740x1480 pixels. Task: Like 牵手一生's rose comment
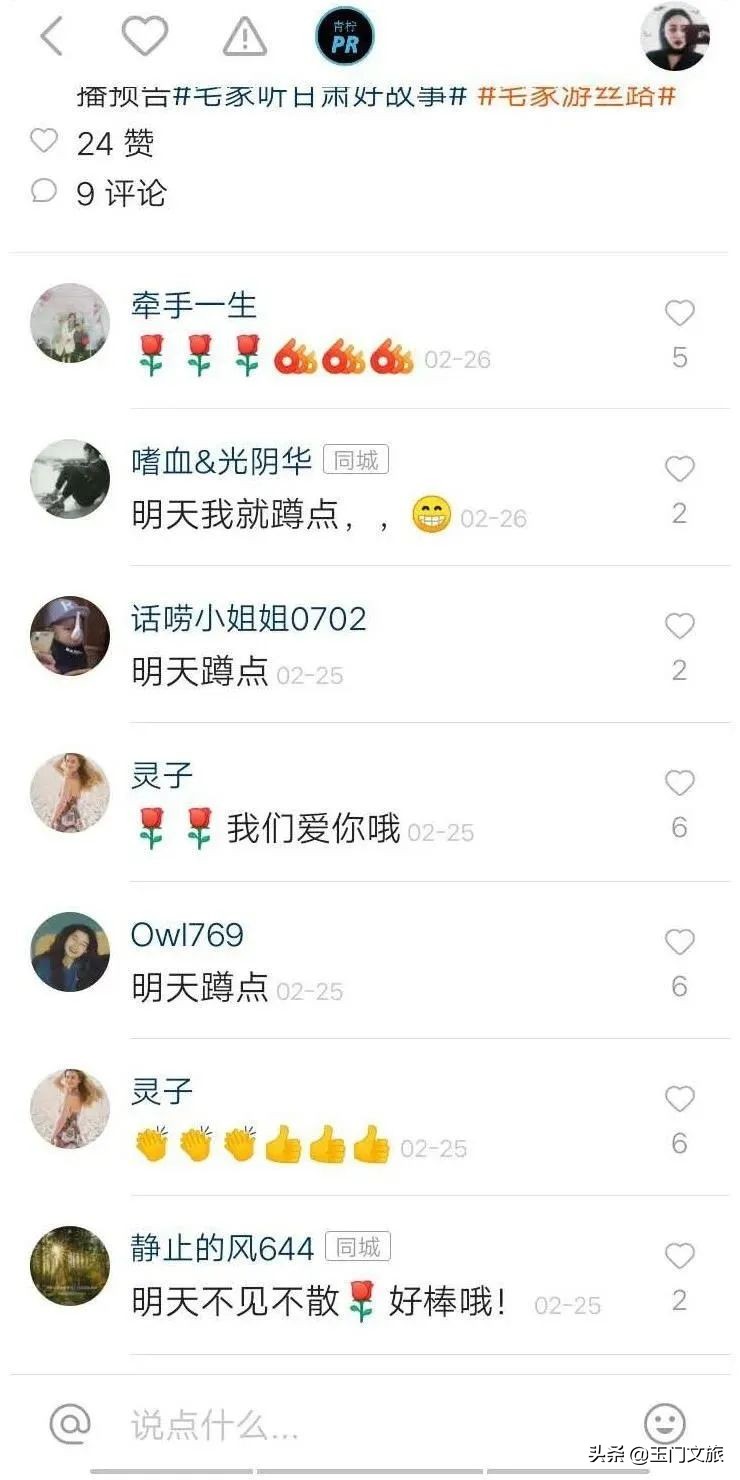click(679, 313)
